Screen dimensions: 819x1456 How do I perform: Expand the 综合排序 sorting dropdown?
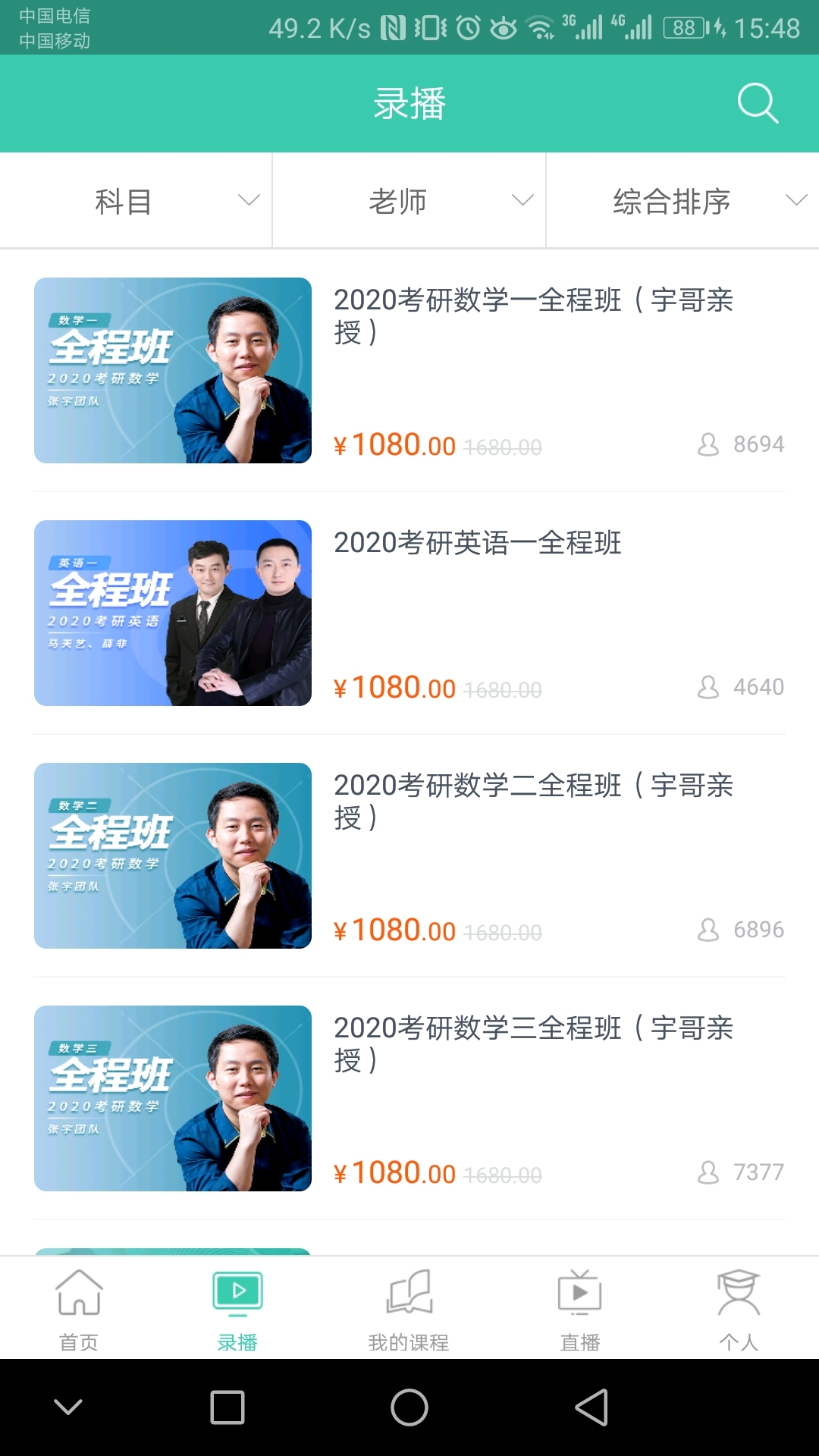(x=681, y=200)
